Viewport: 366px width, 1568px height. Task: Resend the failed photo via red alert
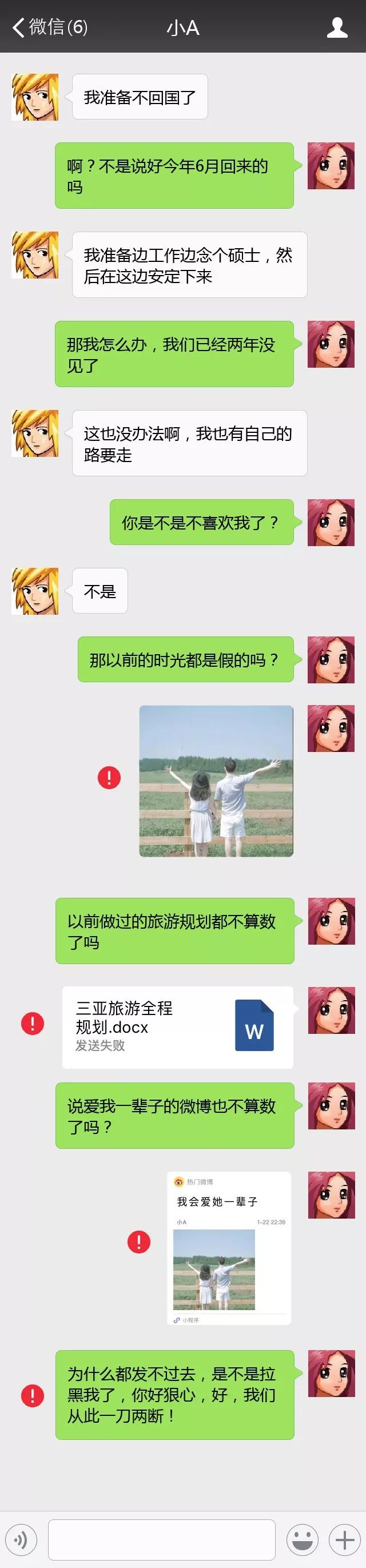coord(109,777)
